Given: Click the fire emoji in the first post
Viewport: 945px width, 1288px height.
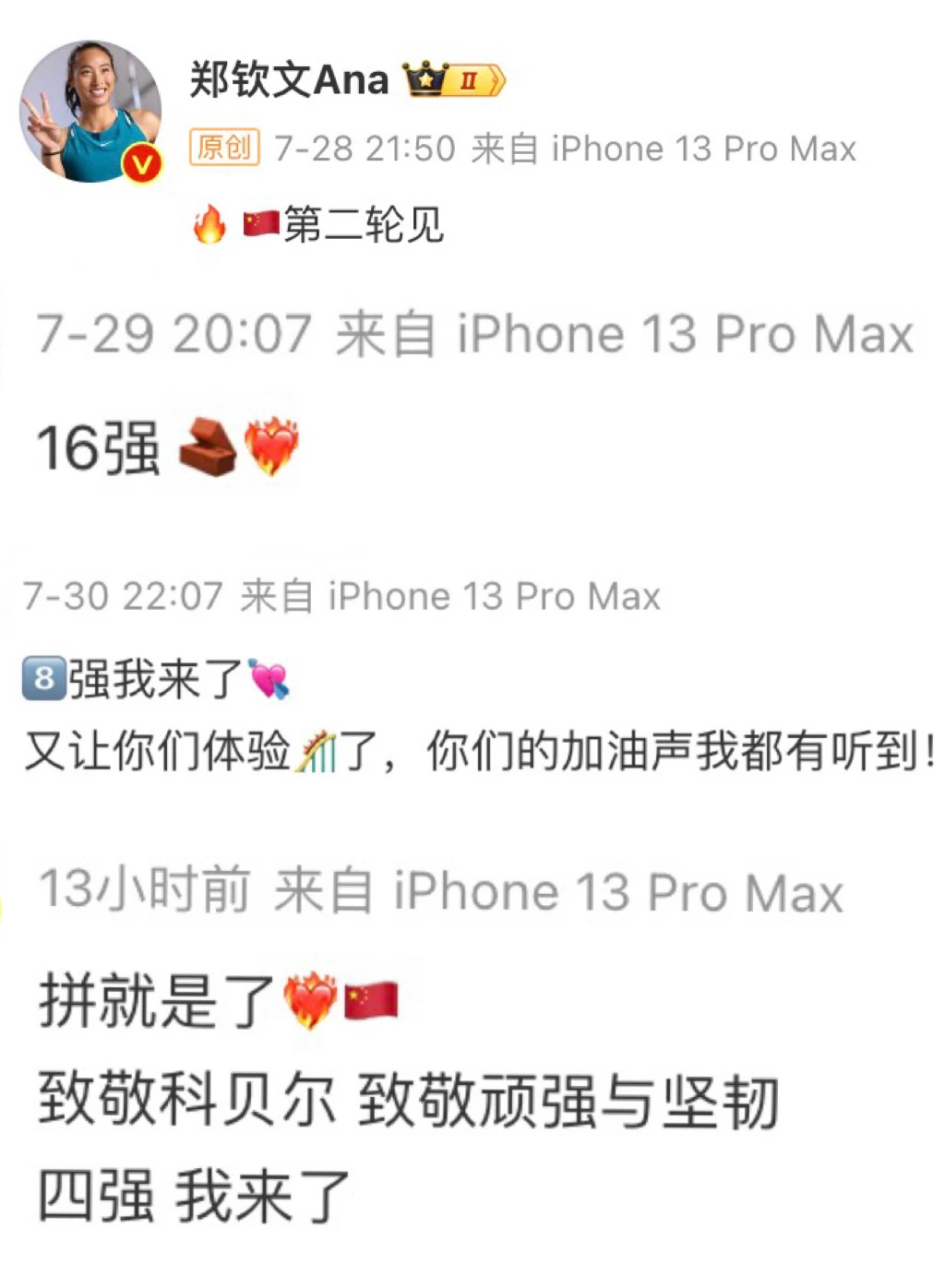Looking at the screenshot, I should point(211,224).
